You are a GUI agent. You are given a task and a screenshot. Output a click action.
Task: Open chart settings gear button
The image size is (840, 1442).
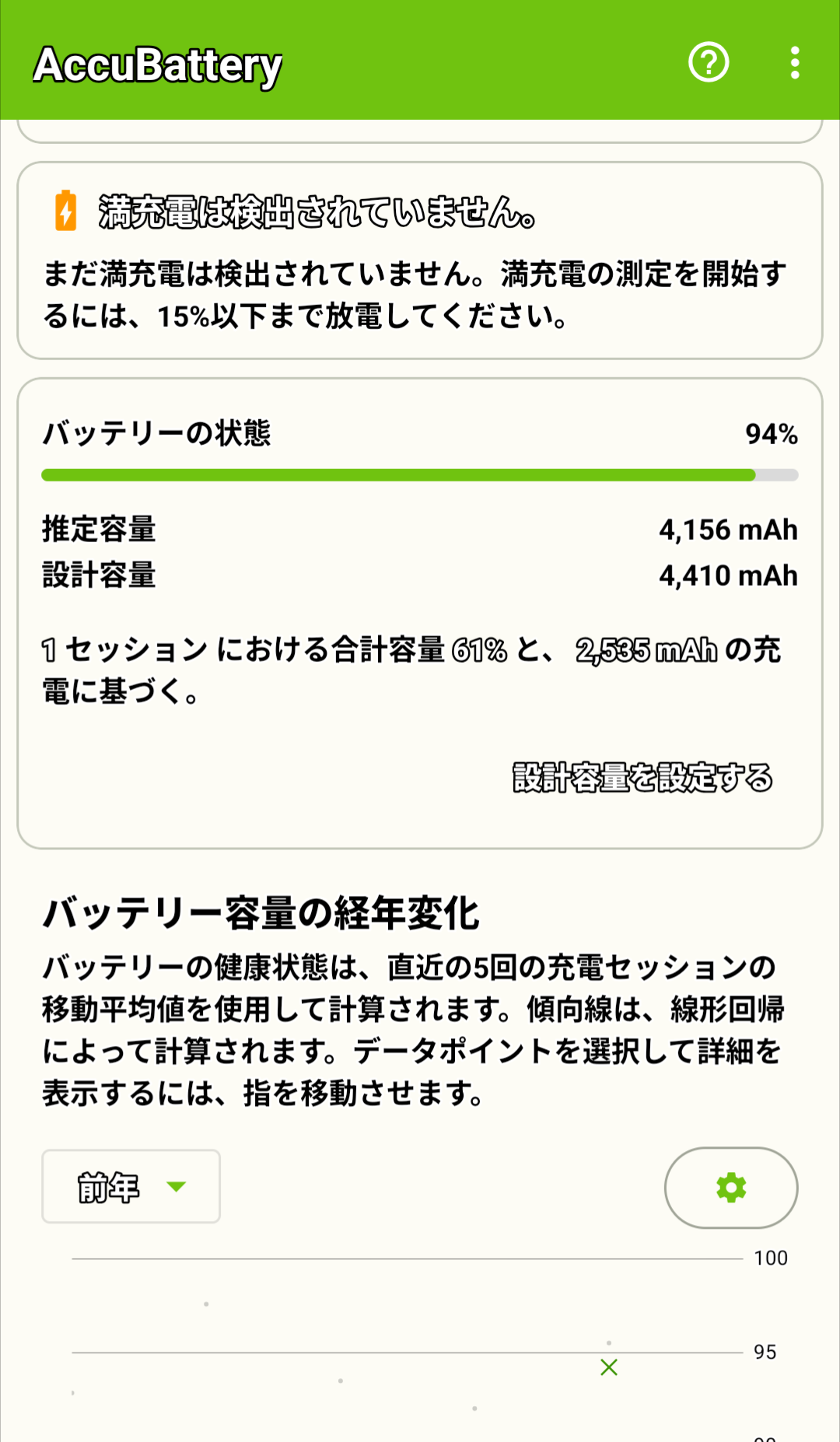(730, 1188)
